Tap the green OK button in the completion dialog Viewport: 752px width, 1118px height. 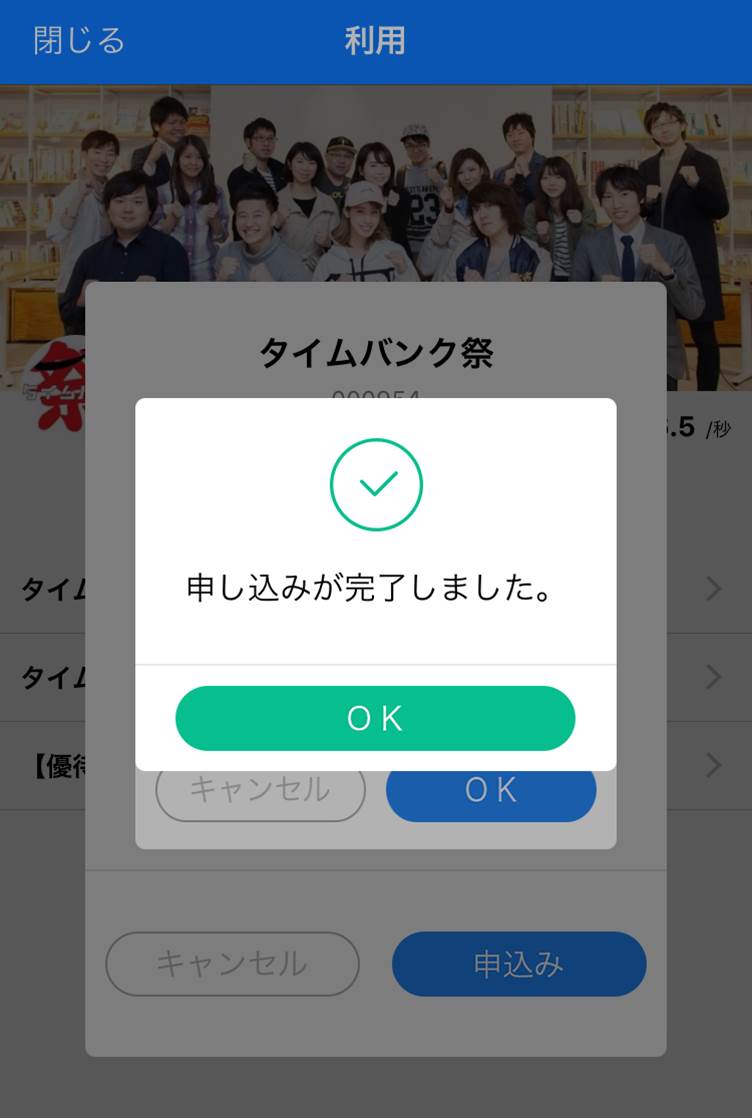pyautogui.click(x=375, y=718)
